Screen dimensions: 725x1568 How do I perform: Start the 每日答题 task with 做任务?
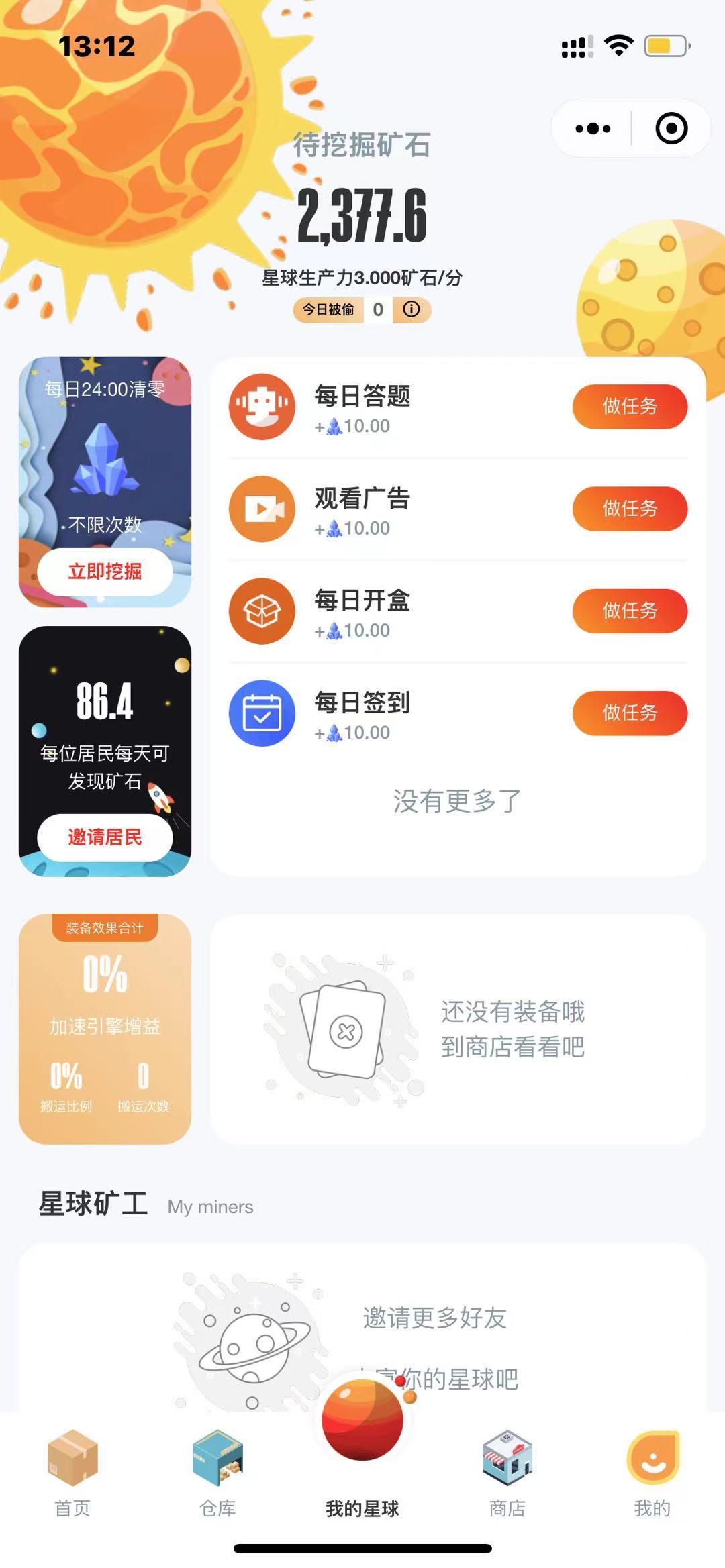629,407
